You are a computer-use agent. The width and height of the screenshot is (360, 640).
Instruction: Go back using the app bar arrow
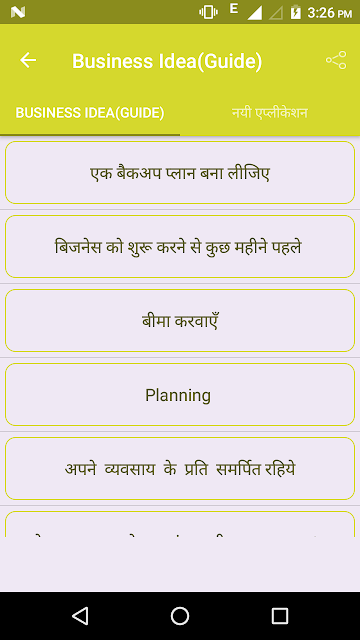28,60
